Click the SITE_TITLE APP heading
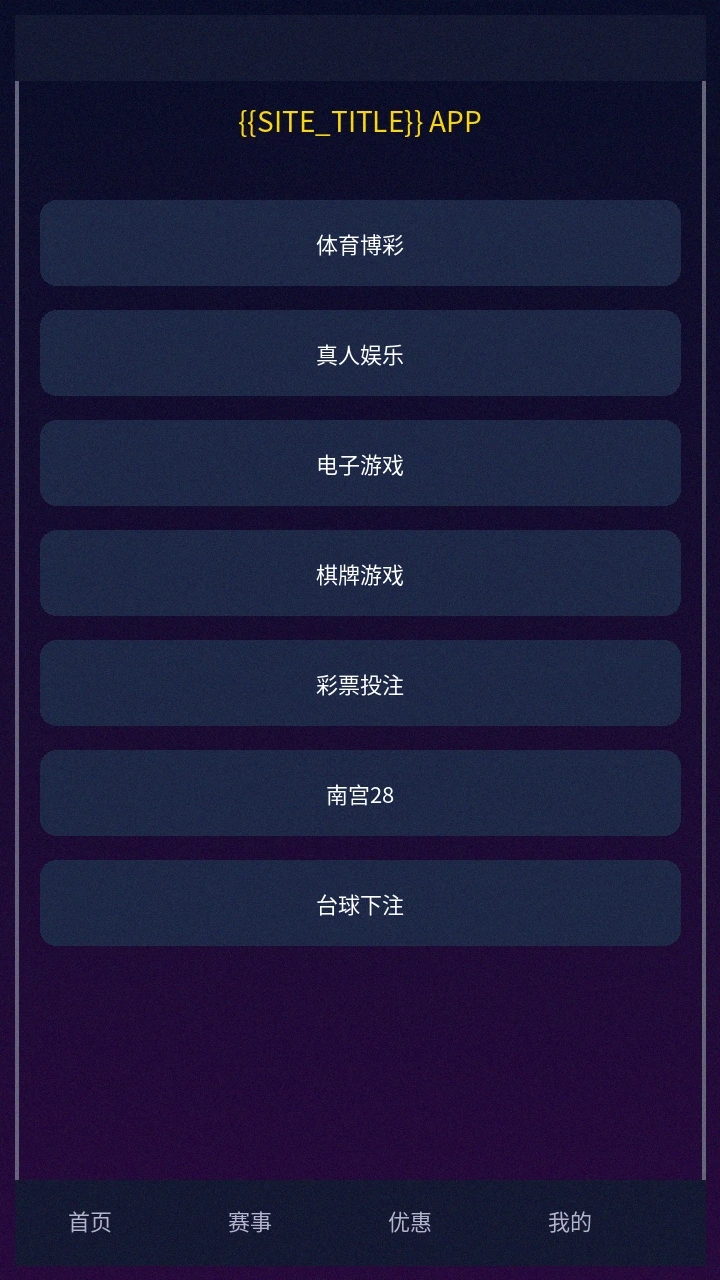This screenshot has width=720, height=1280. [360, 122]
